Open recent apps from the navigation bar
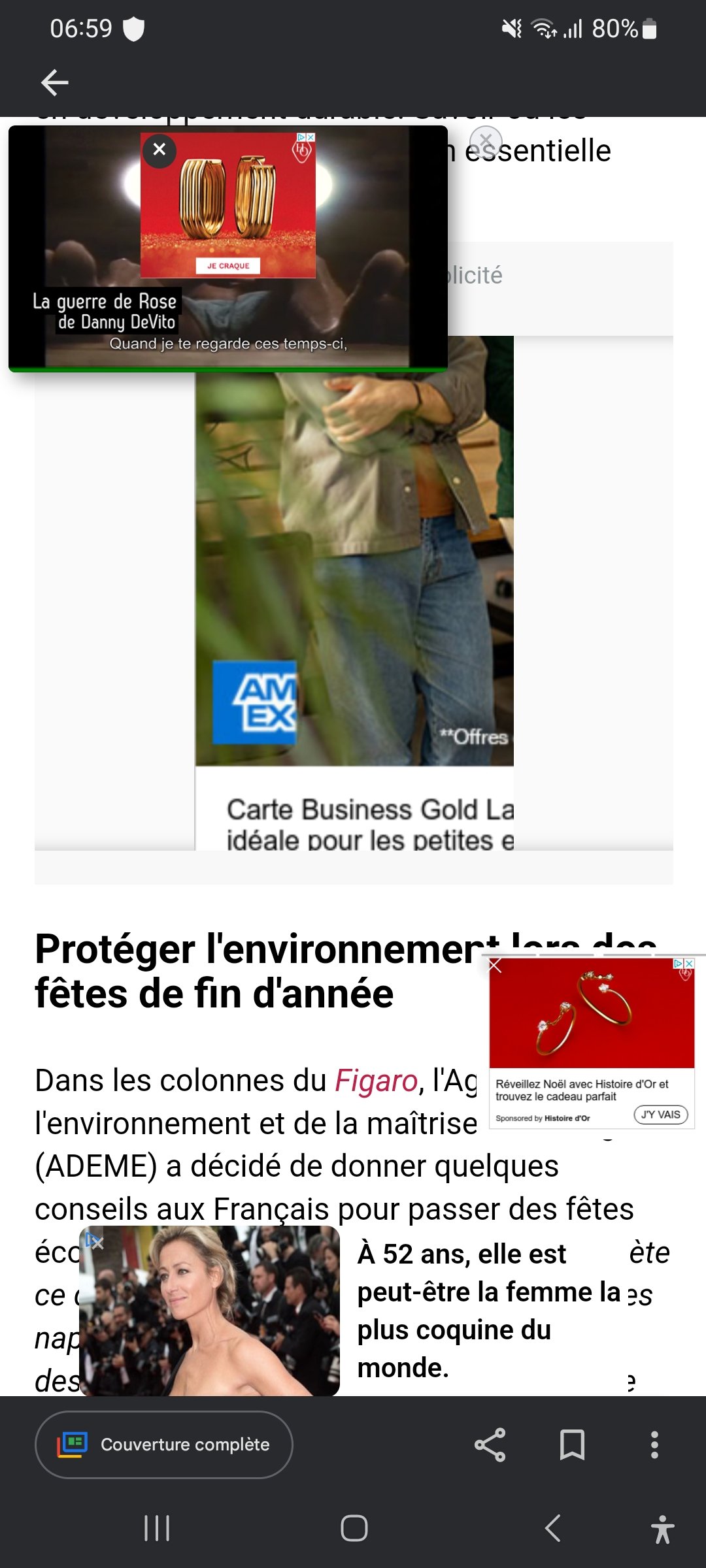Image resolution: width=706 pixels, height=1568 pixels. click(x=157, y=1528)
